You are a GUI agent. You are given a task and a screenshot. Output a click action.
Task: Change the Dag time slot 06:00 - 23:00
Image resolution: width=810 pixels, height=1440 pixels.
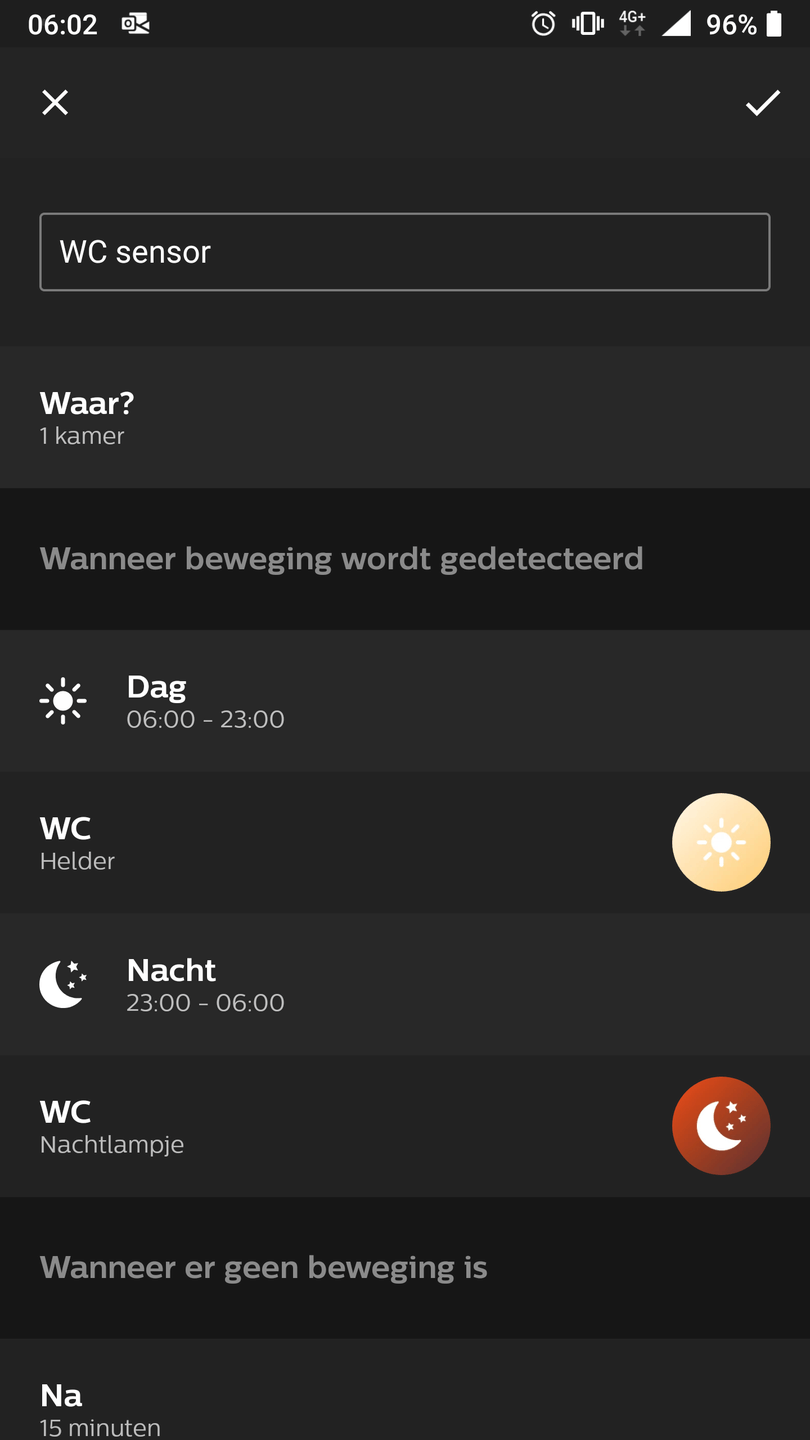pos(404,701)
